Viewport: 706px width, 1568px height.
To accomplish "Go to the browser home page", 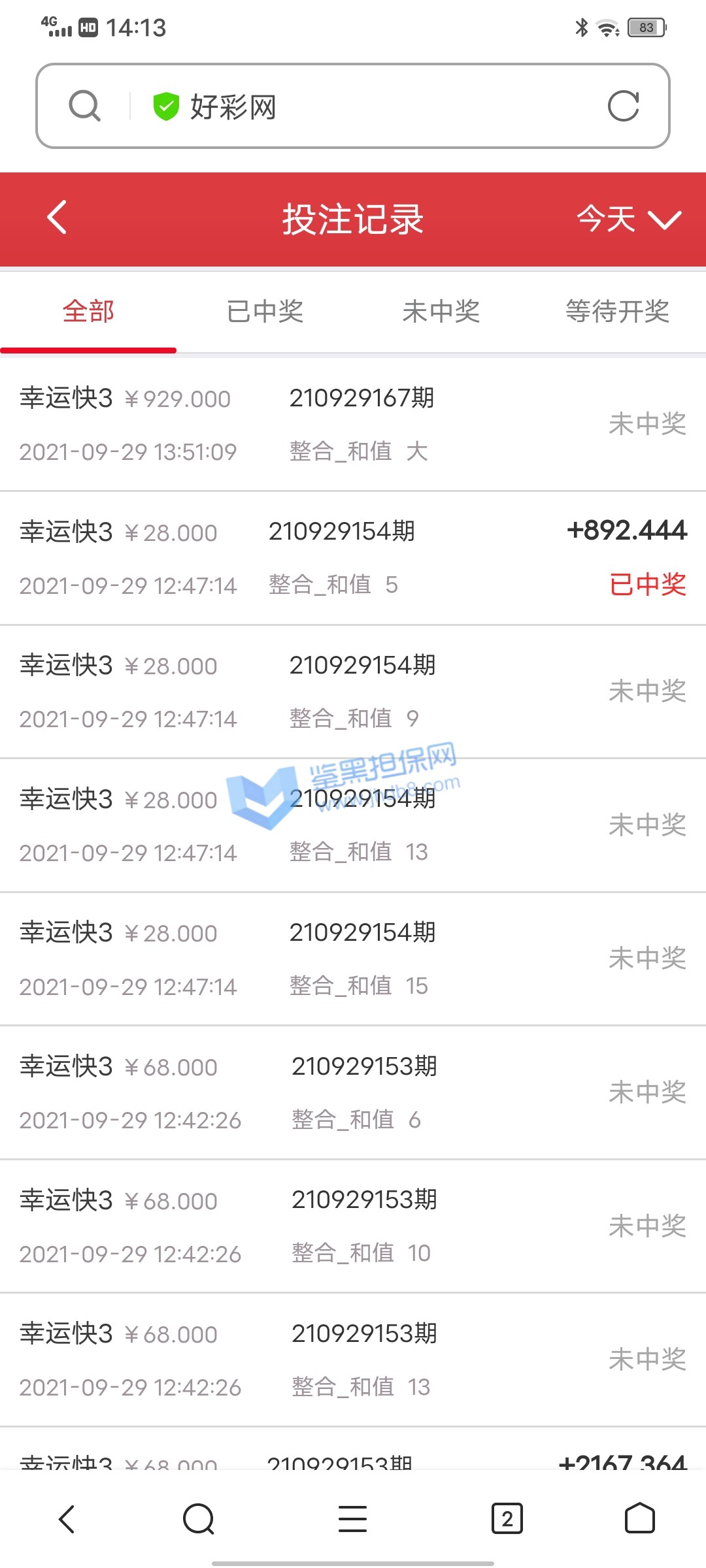I will point(639,1518).
